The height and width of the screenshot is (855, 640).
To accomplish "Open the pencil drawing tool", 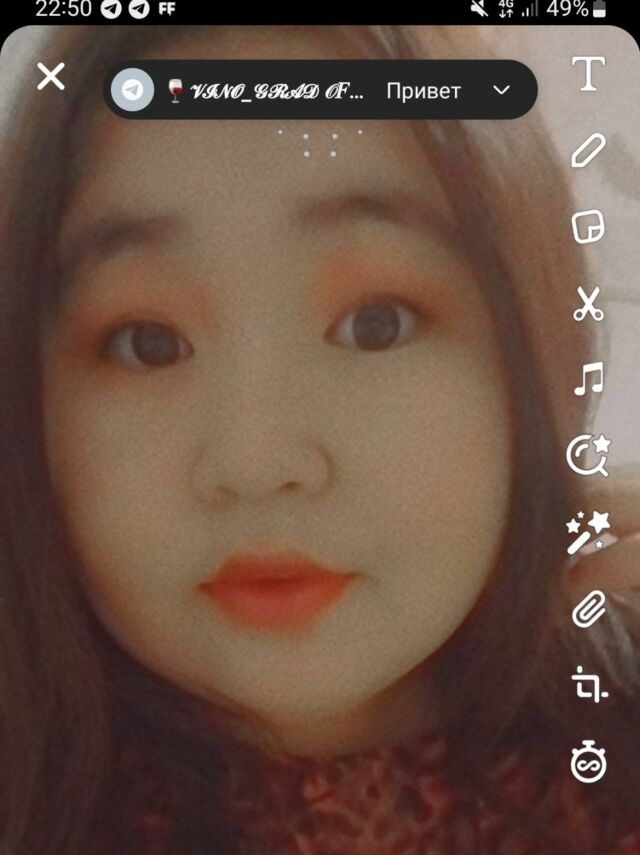I will [x=588, y=150].
